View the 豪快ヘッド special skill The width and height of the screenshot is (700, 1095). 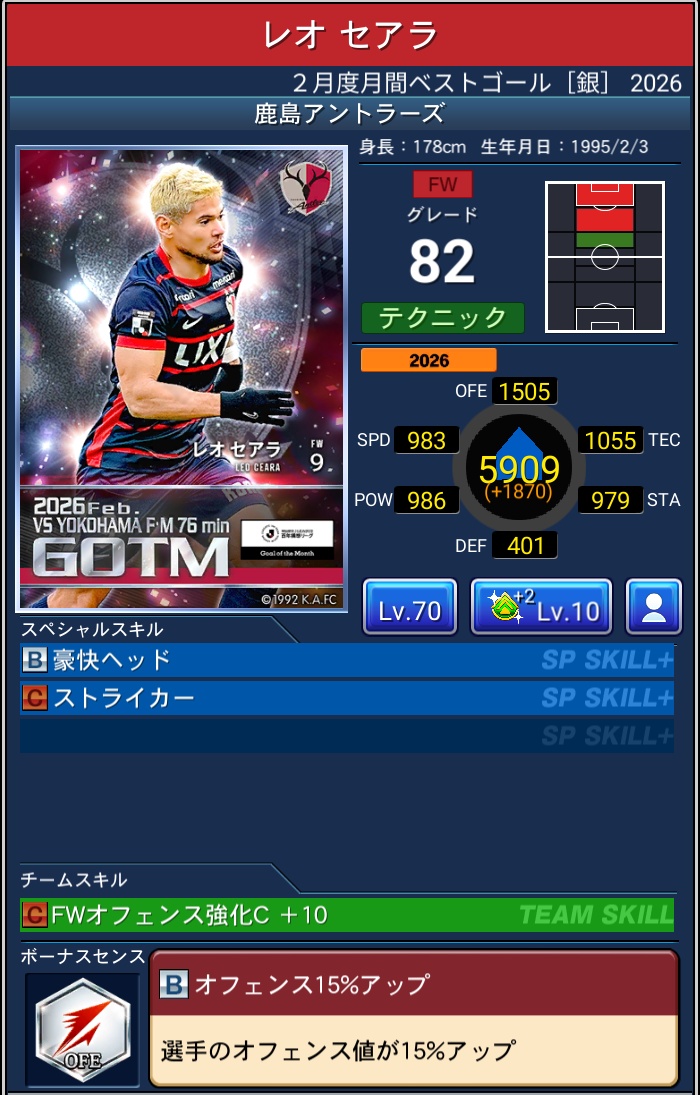346,660
